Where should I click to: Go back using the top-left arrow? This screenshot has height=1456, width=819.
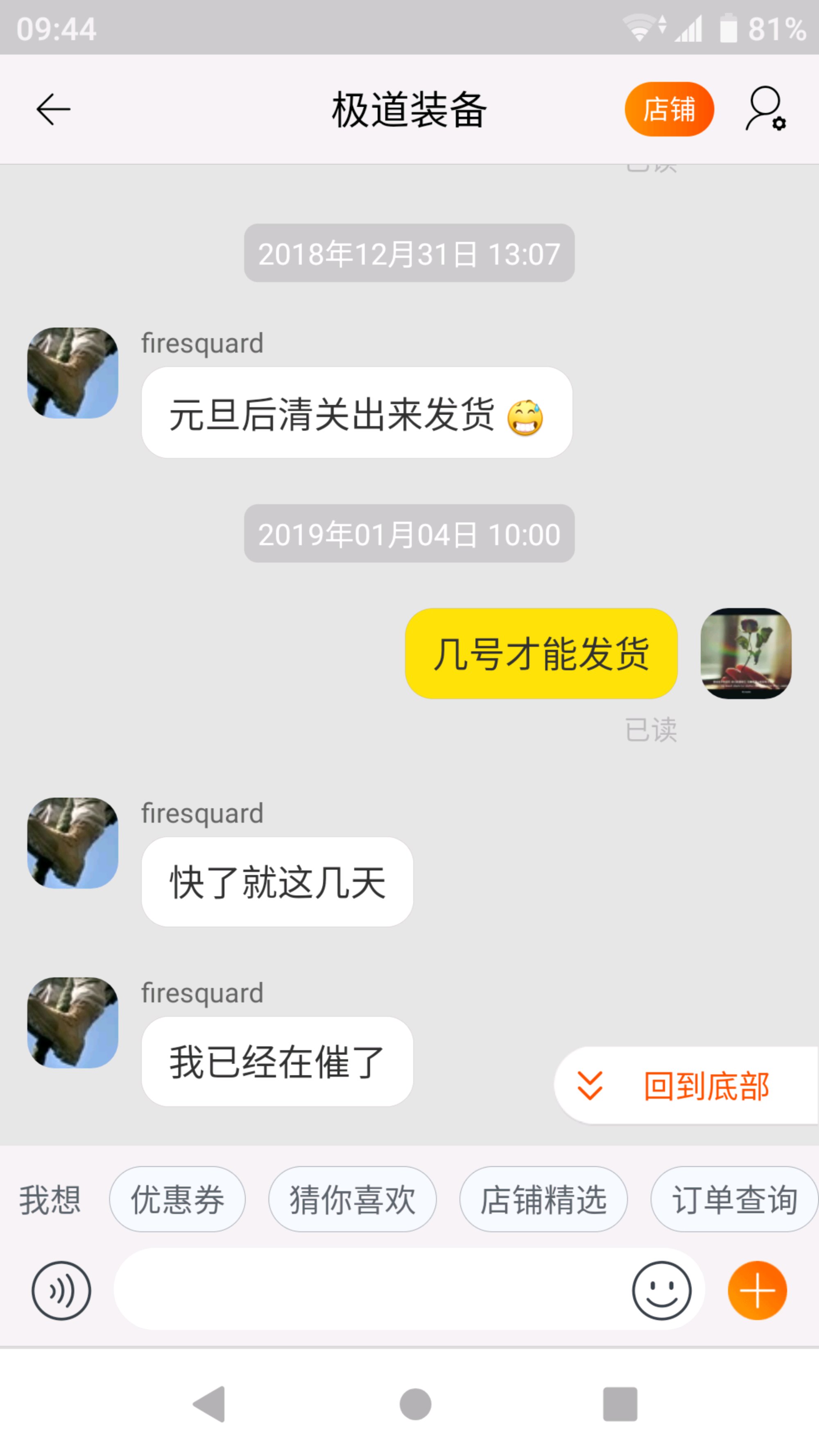pyautogui.click(x=53, y=109)
